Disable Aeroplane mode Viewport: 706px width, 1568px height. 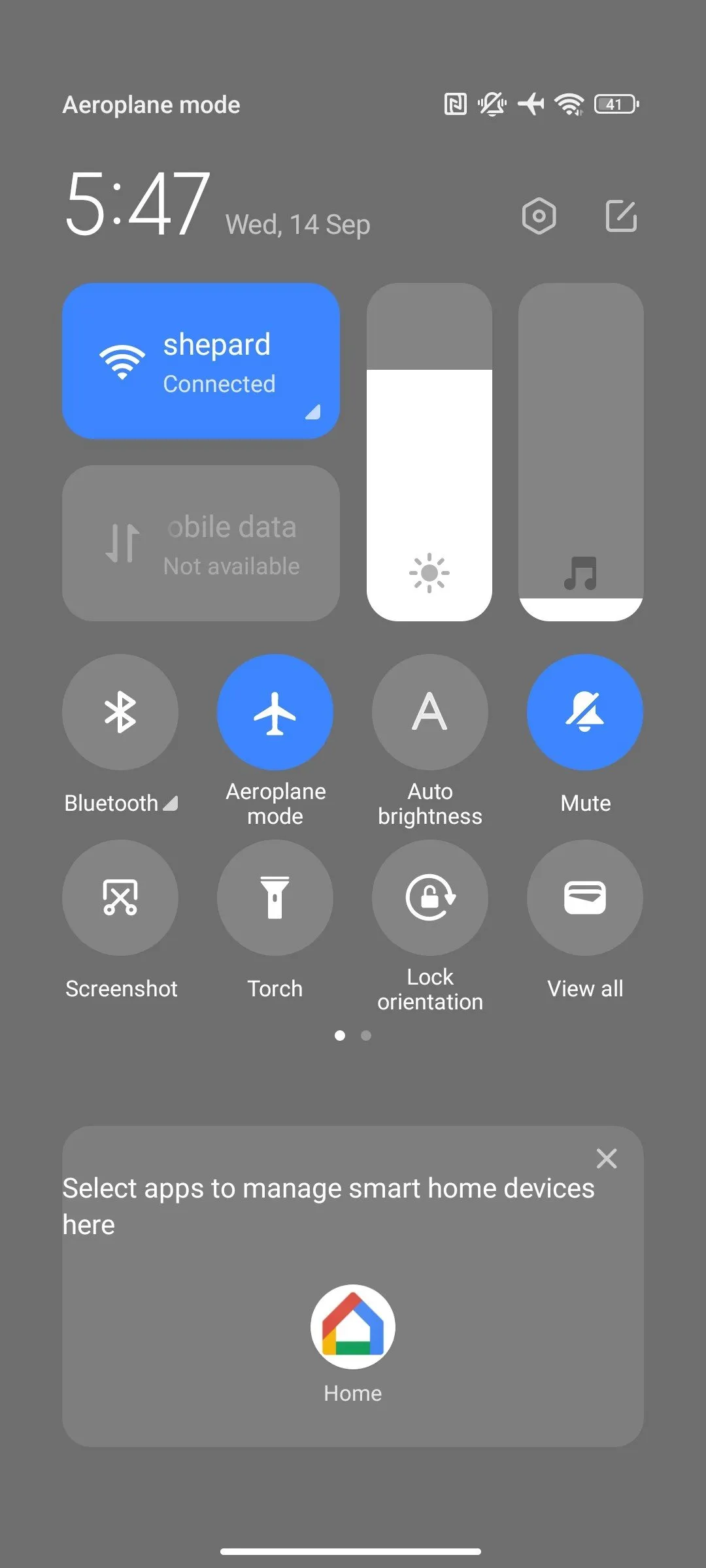click(275, 712)
